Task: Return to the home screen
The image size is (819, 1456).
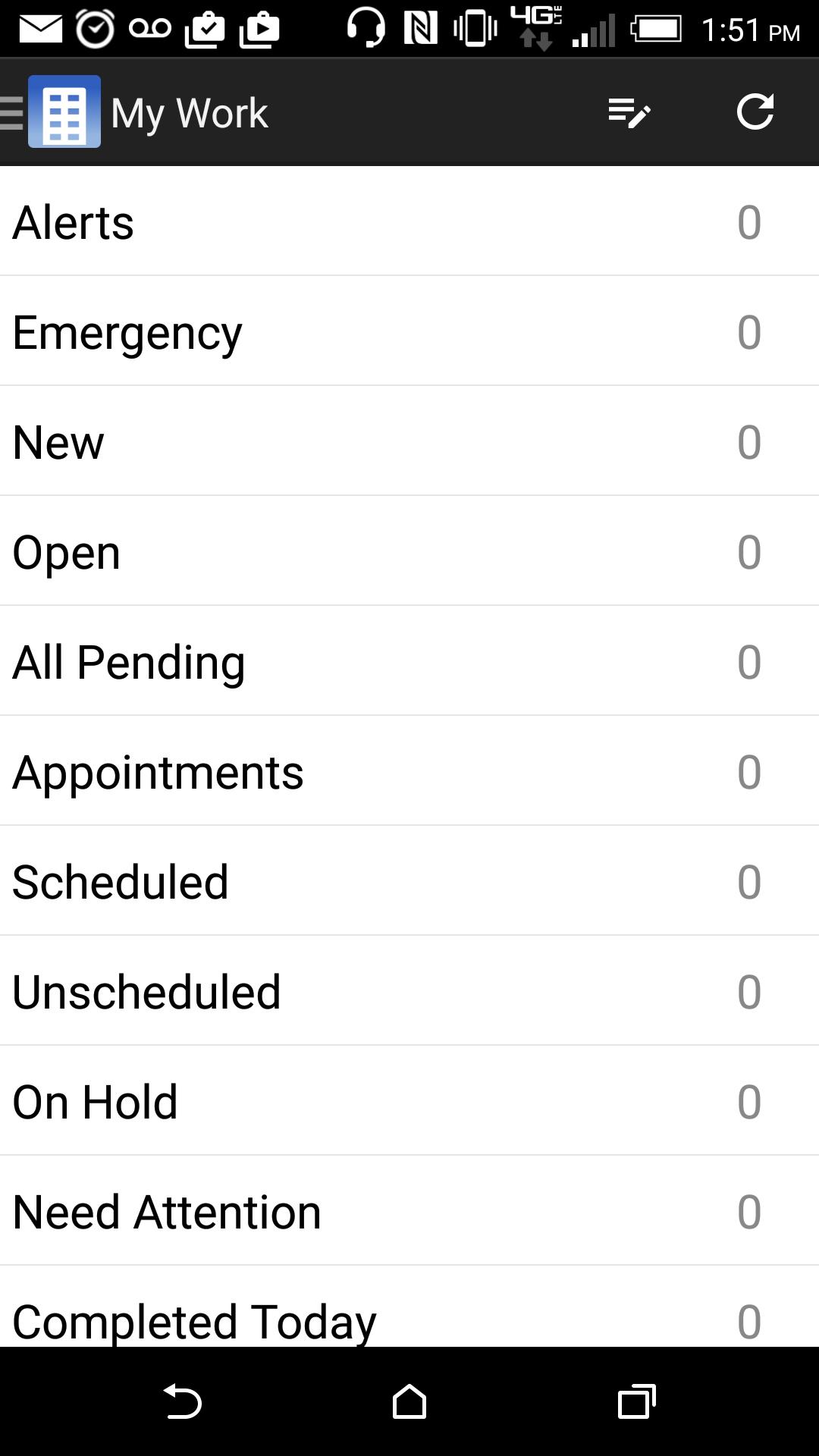Action: [x=409, y=1401]
